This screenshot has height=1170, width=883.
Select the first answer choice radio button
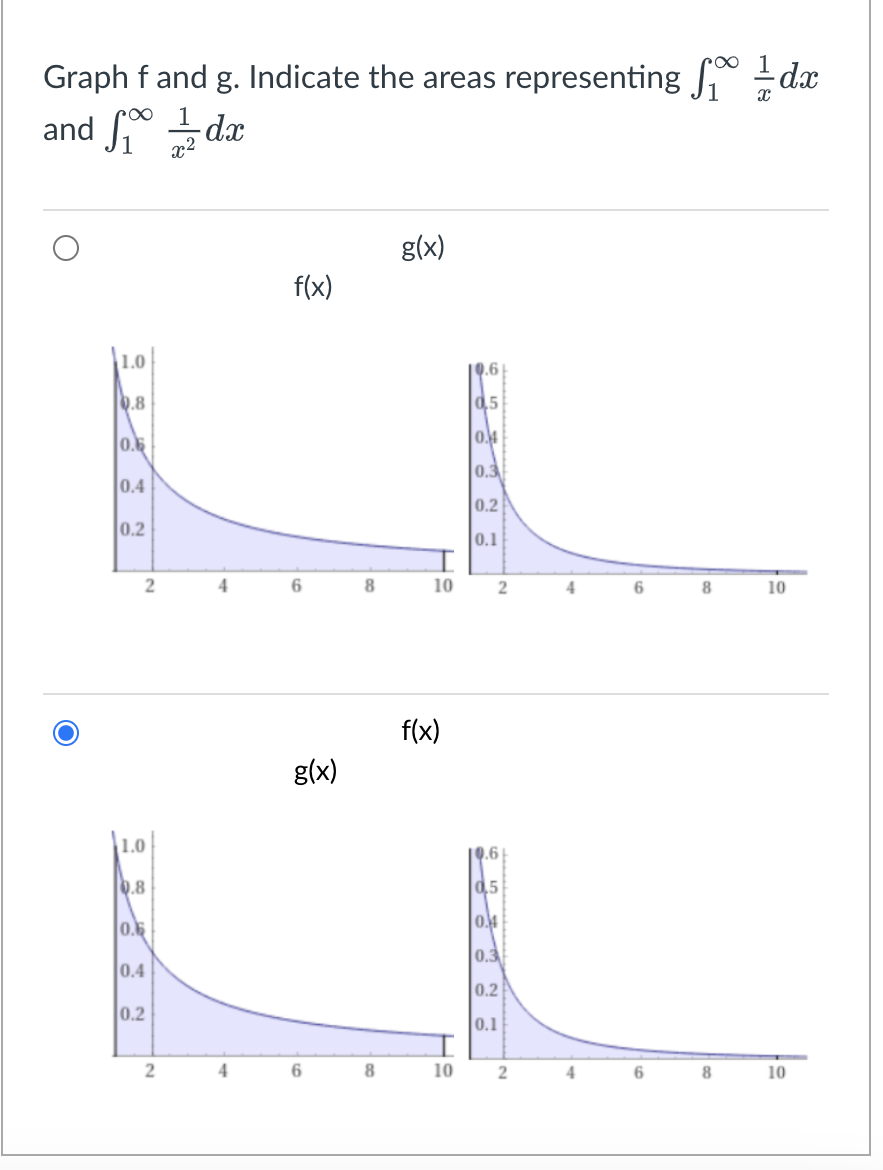point(66,248)
